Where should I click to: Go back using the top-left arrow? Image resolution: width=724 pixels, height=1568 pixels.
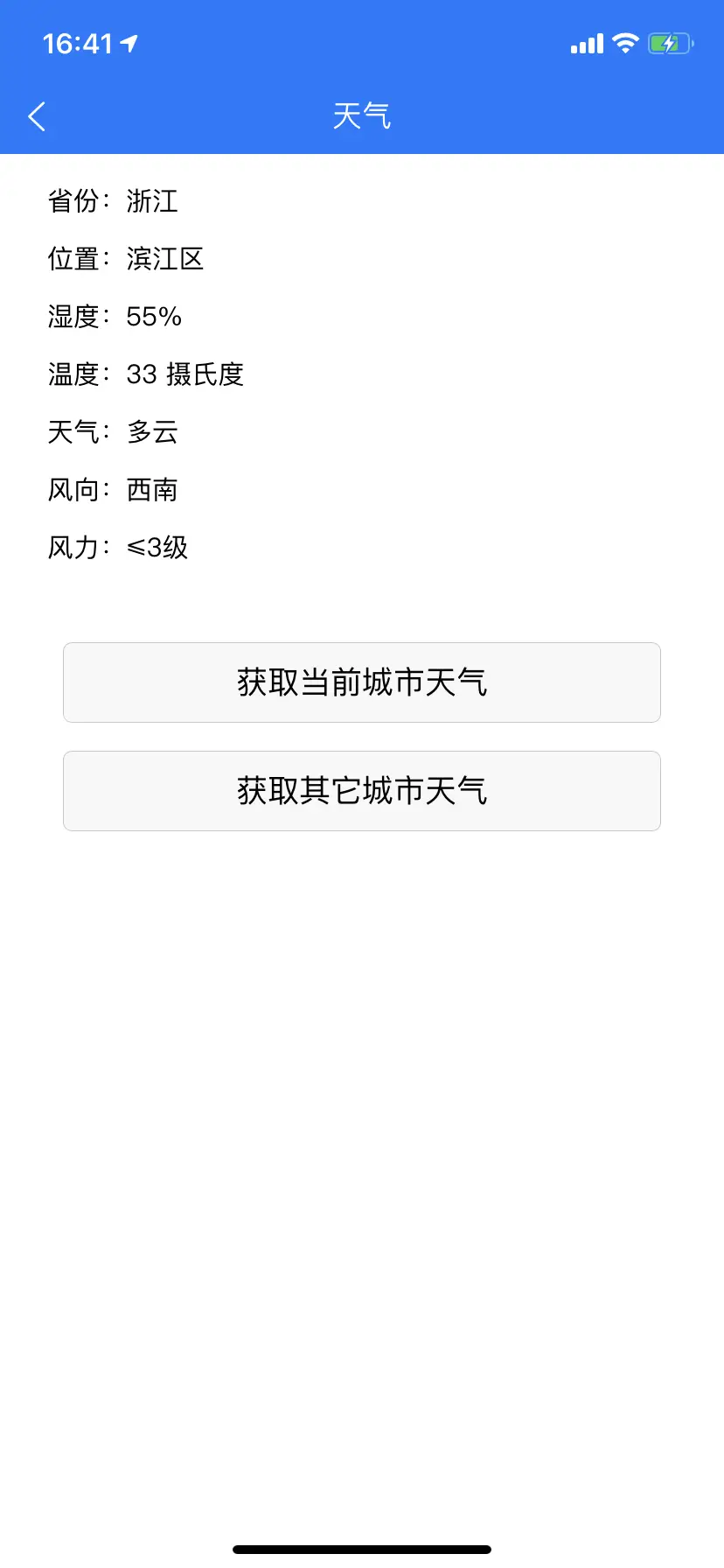pyautogui.click(x=37, y=116)
